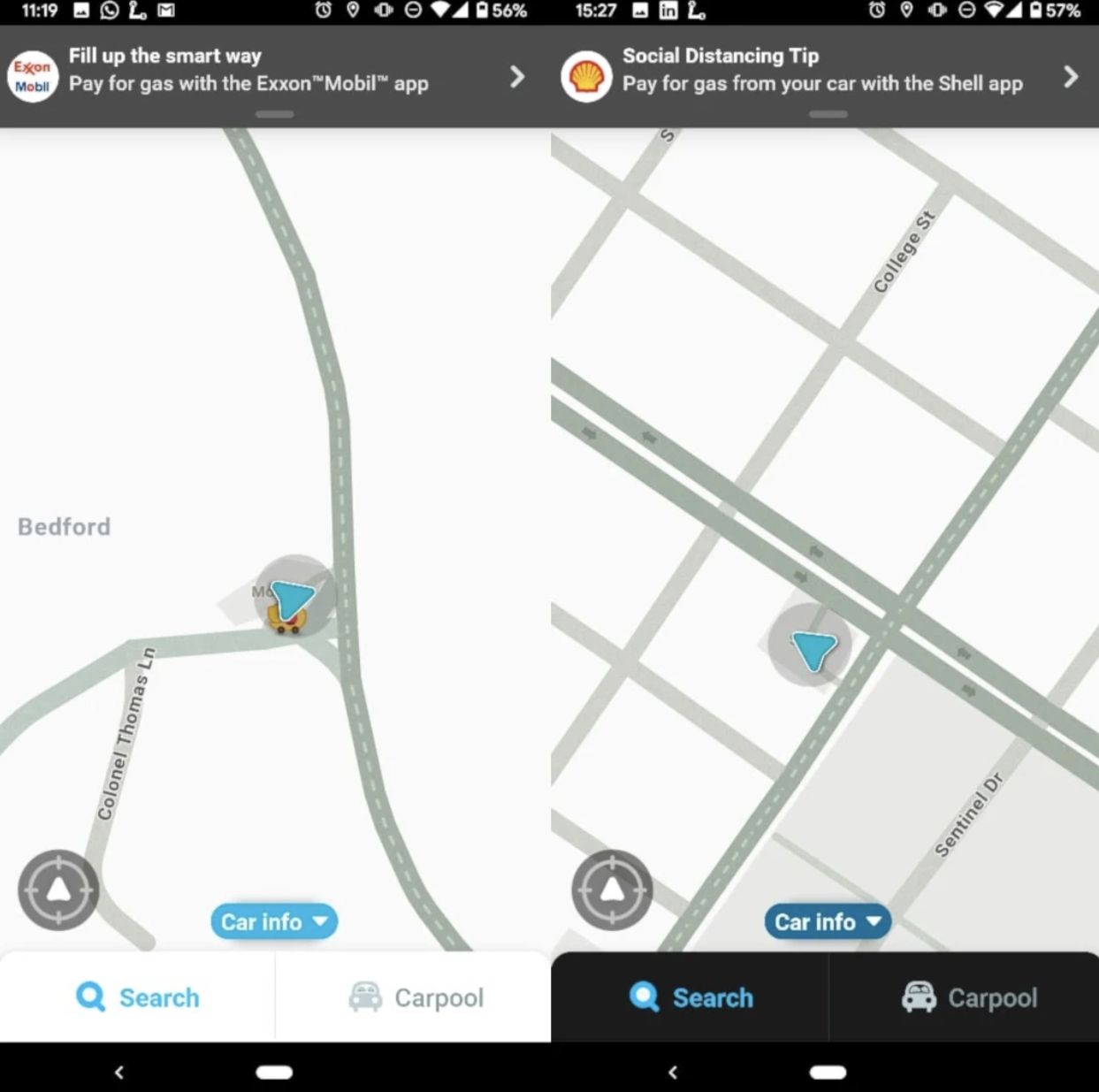Open Search in the white bottom bar
This screenshot has height=1092, width=1099.
138,997
